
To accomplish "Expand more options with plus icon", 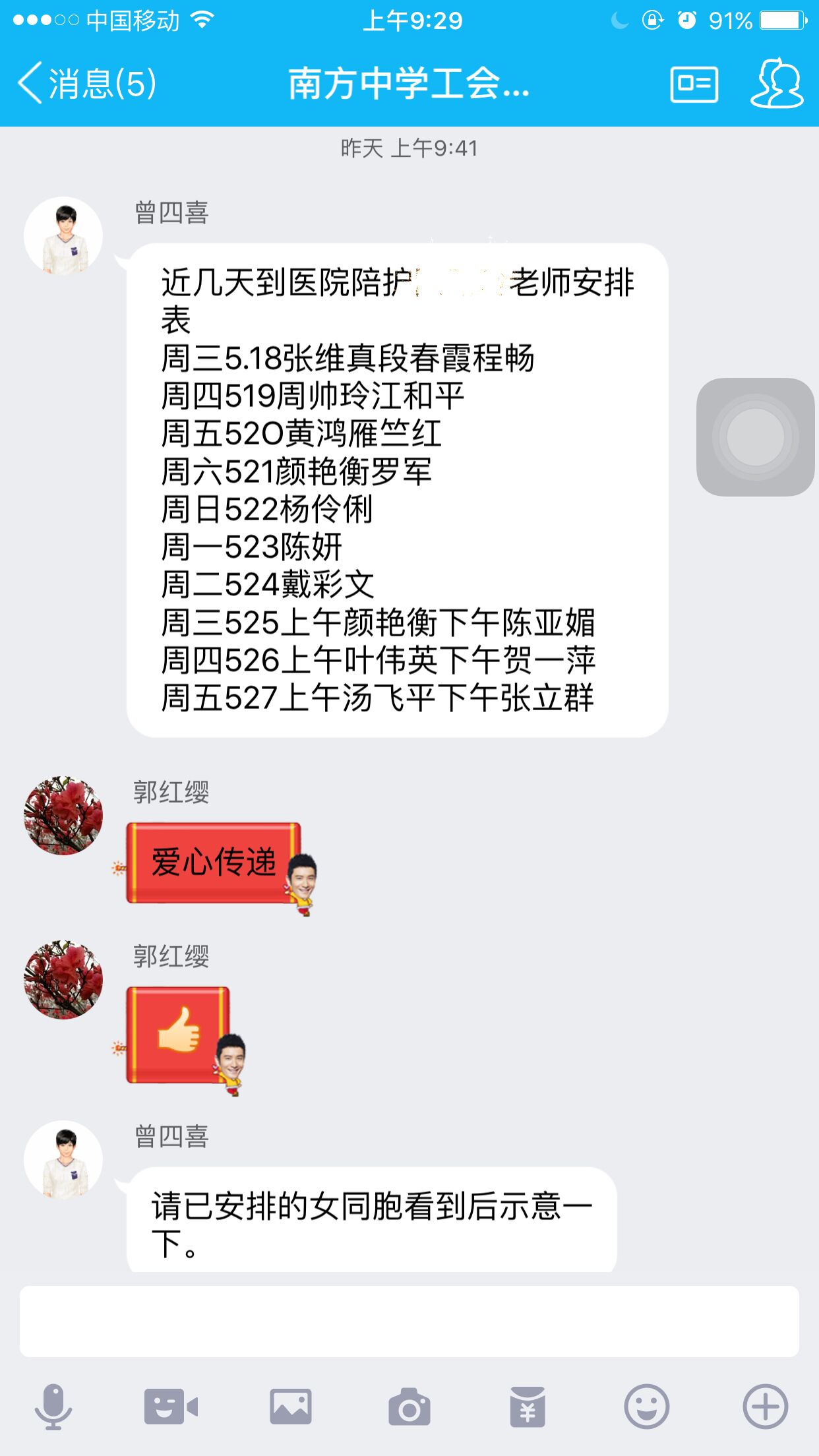I will pyautogui.click(x=765, y=1407).
